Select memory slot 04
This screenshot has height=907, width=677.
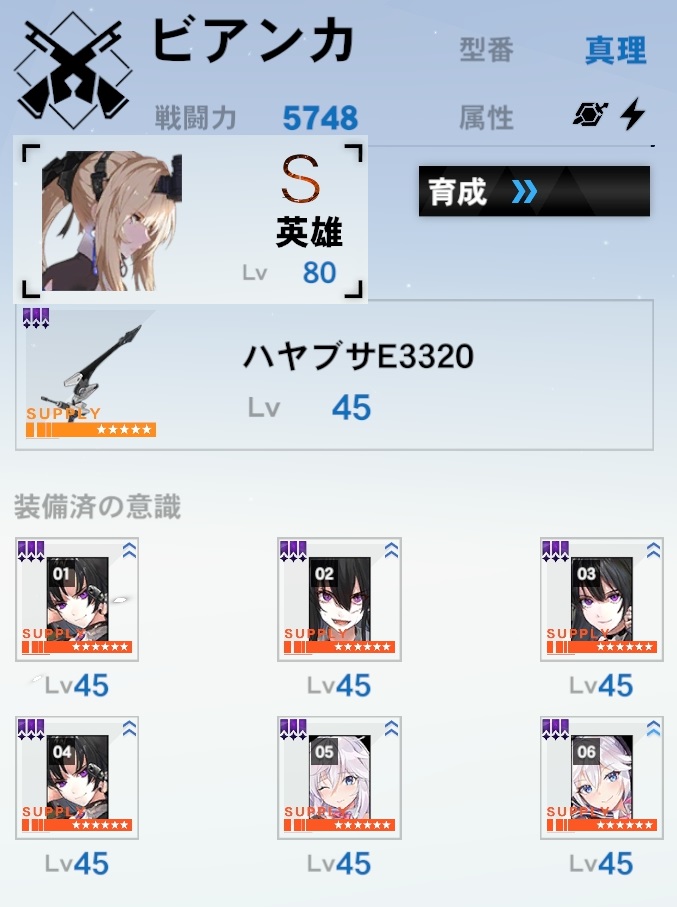pos(77,777)
